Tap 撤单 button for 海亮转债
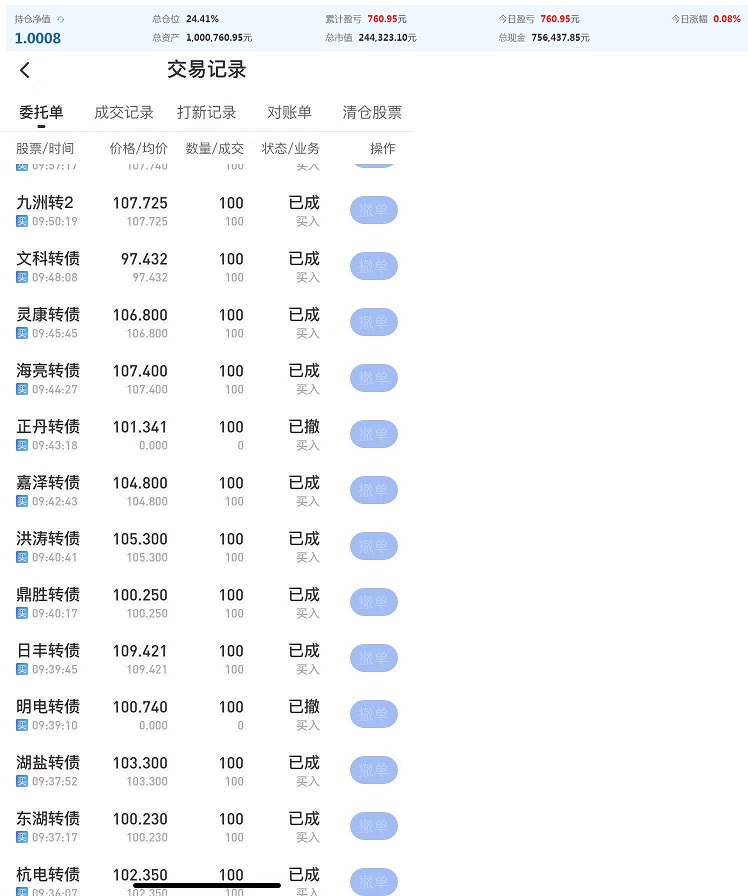Image resolution: width=748 pixels, height=896 pixels. click(x=374, y=379)
